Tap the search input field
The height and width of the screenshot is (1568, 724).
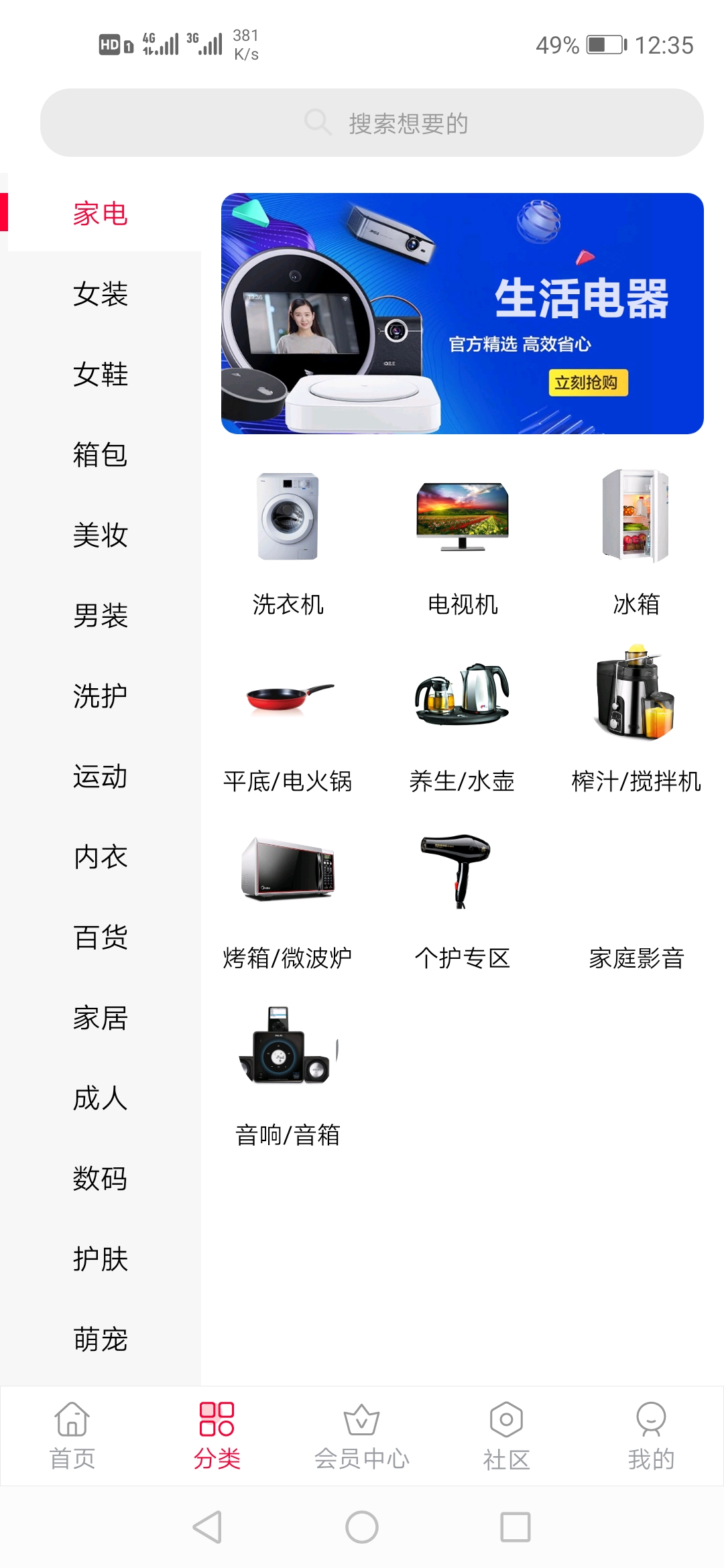(362, 122)
